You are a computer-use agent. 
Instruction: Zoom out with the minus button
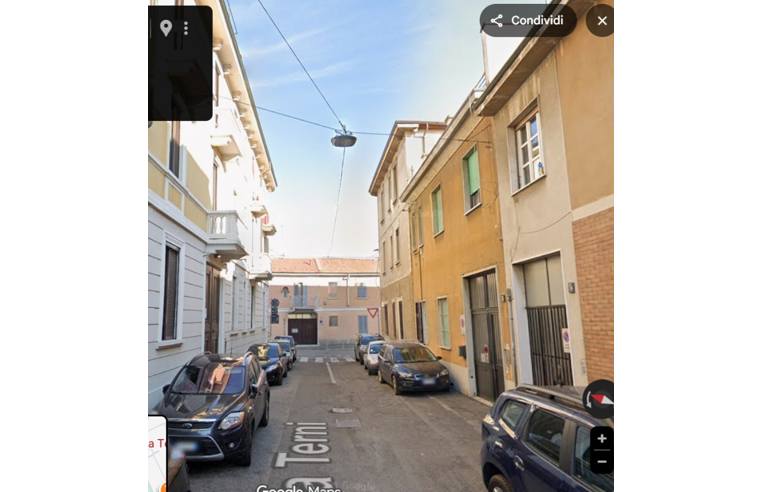point(601,462)
